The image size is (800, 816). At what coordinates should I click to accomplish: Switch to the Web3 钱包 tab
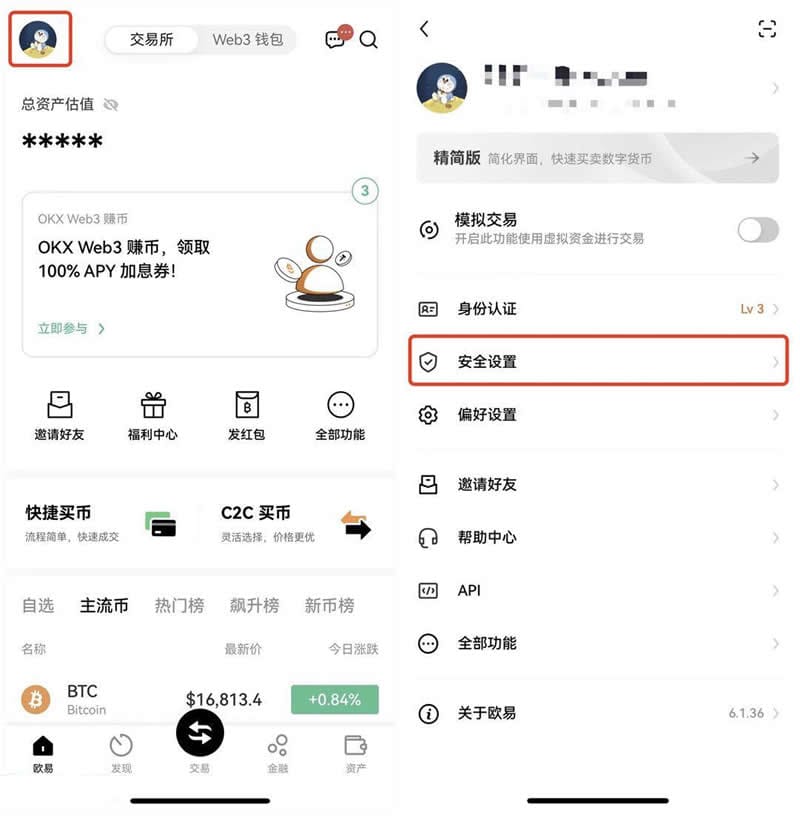[247, 40]
